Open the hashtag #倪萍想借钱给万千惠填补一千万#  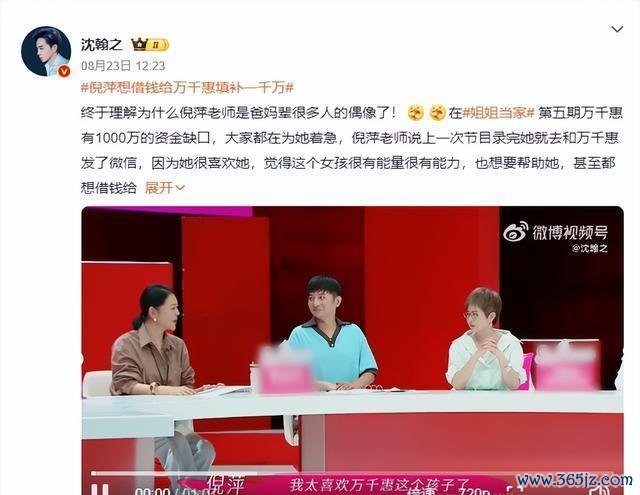tap(185, 88)
